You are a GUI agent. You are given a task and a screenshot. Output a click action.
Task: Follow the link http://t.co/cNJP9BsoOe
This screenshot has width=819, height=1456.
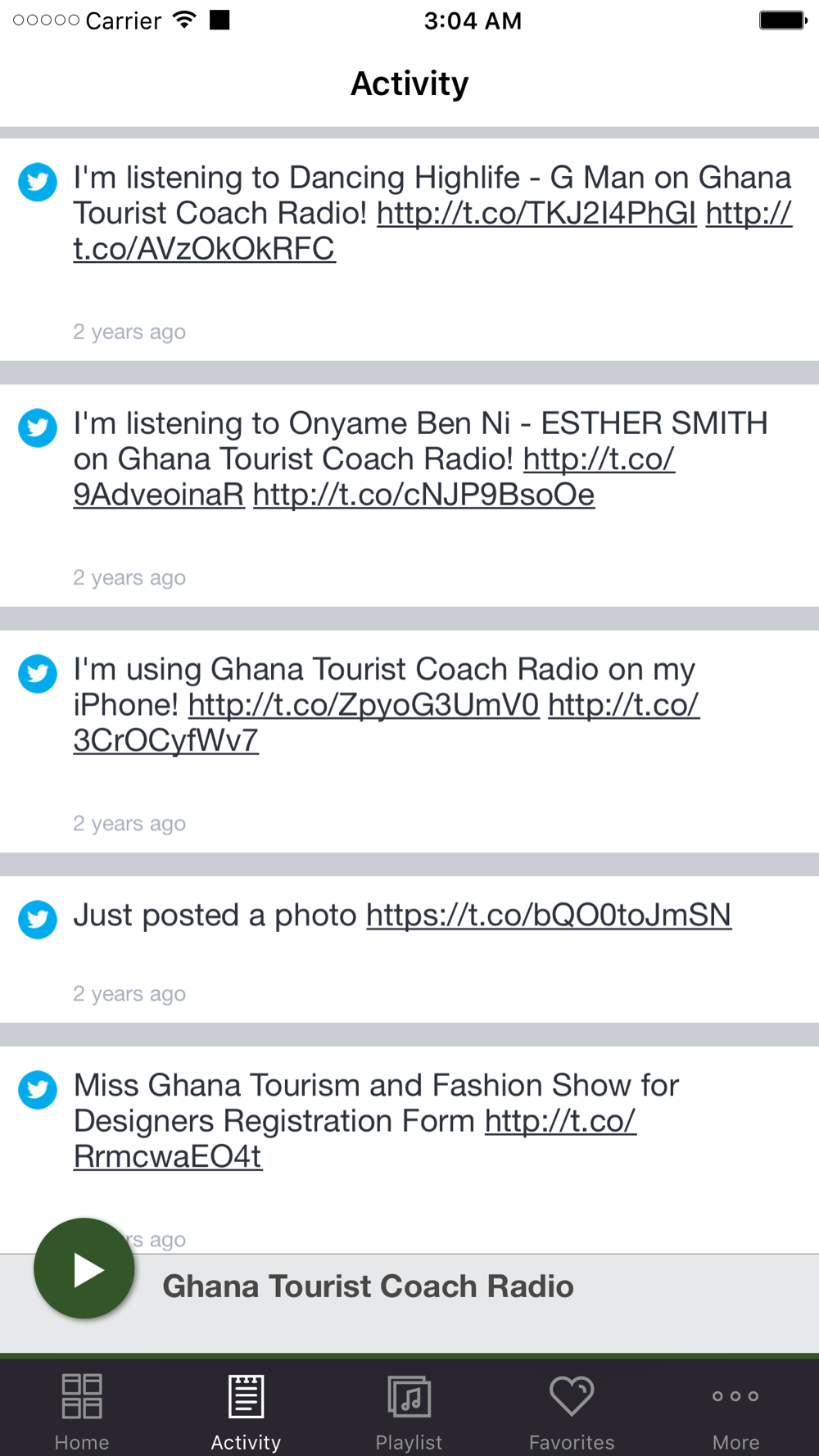pos(423,495)
